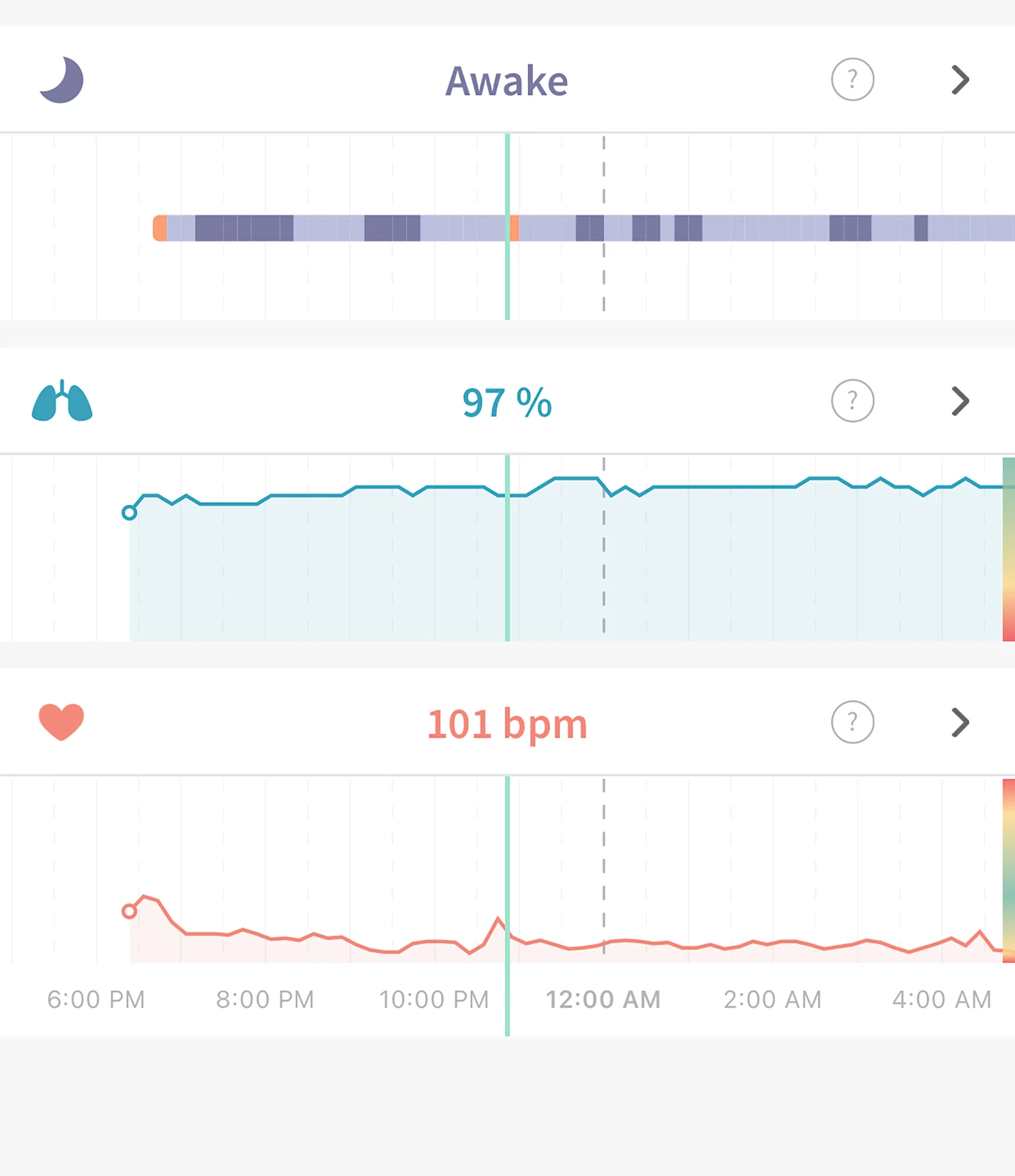This screenshot has height=1176, width=1015.
Task: Open help for the Awake sleep section
Action: pos(852,79)
